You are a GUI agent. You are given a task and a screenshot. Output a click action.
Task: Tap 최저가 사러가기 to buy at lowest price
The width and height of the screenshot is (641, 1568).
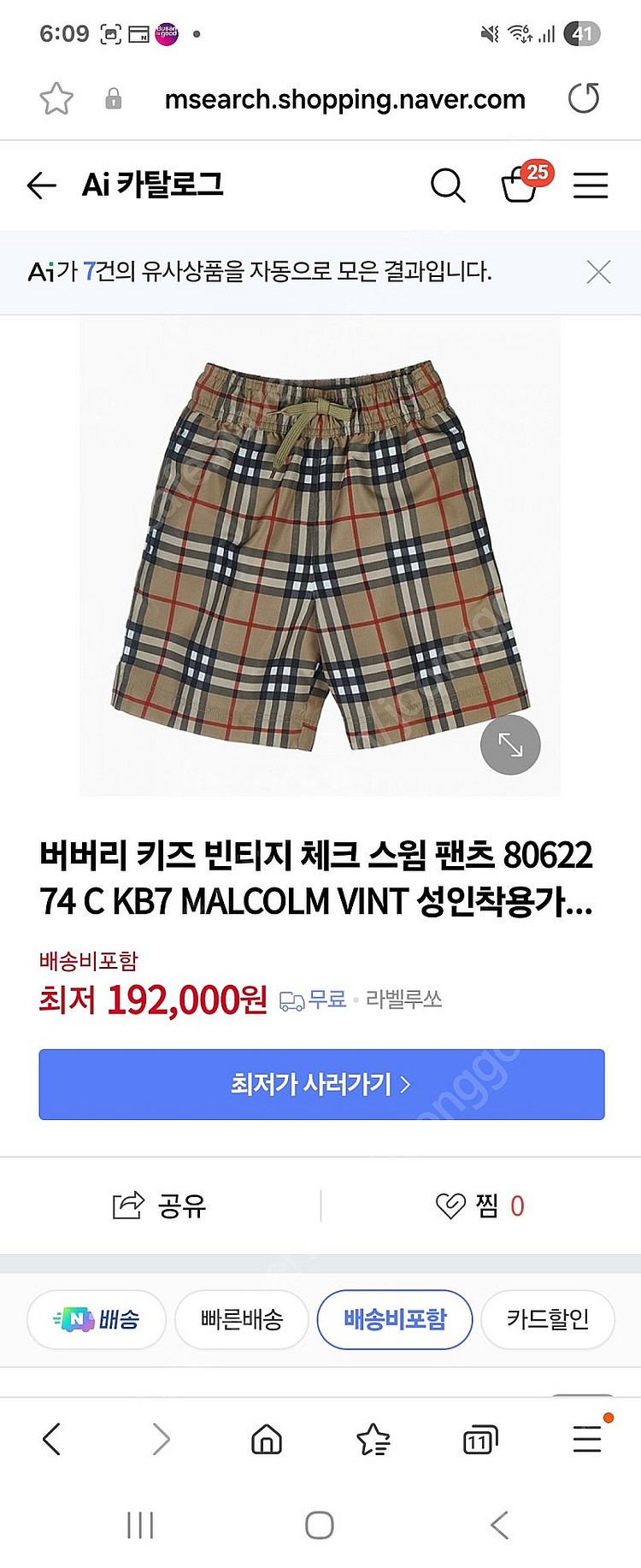point(320,1084)
